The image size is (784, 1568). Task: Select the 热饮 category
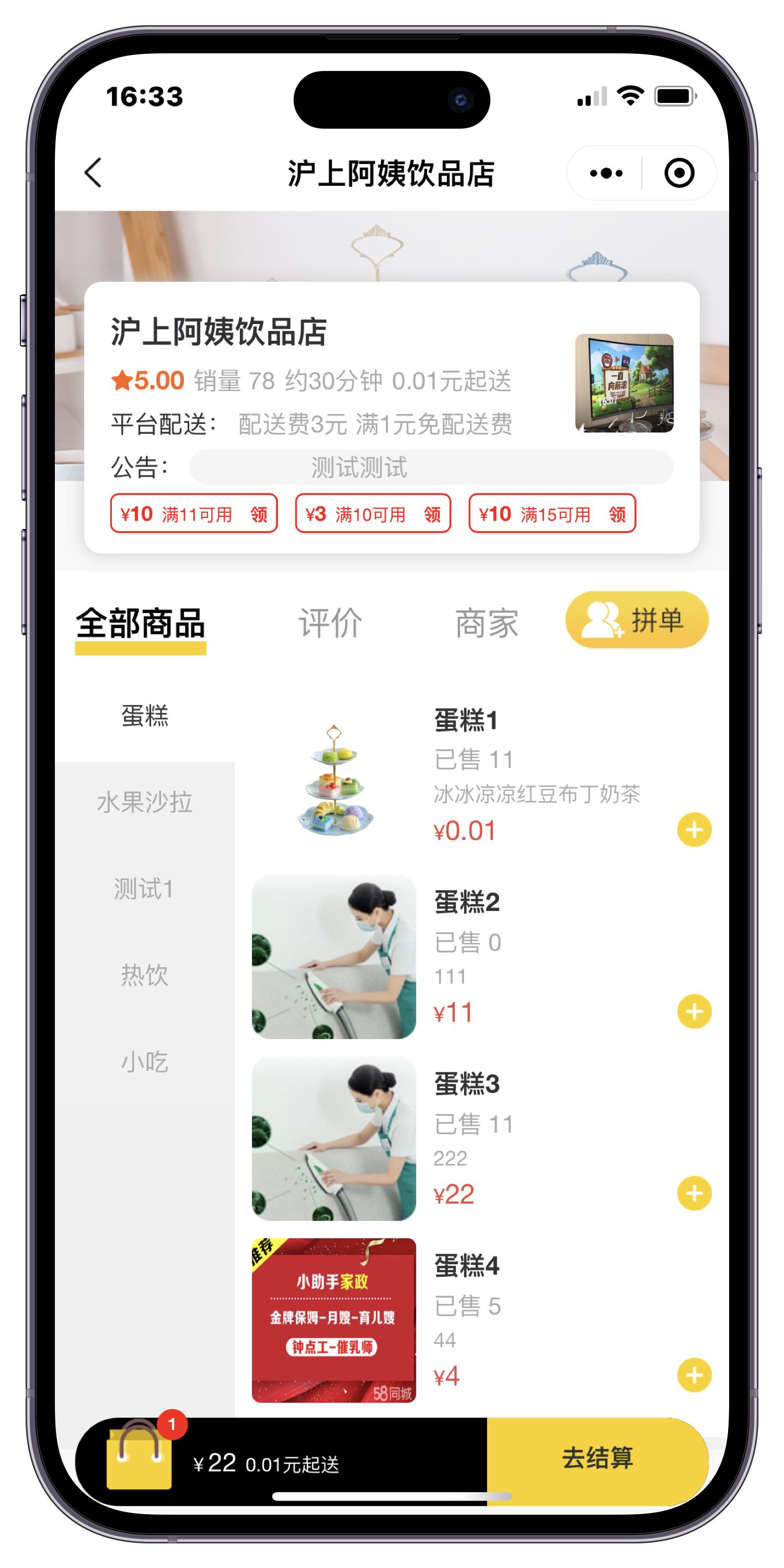145,975
